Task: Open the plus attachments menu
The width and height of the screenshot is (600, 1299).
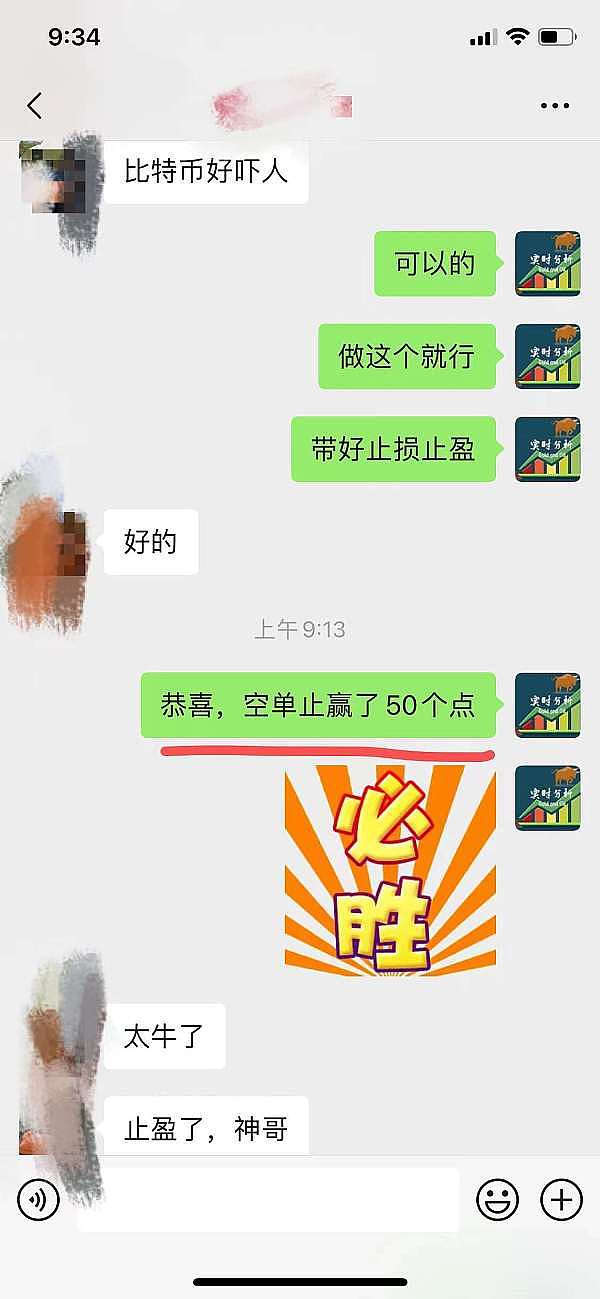Action: click(x=561, y=1199)
